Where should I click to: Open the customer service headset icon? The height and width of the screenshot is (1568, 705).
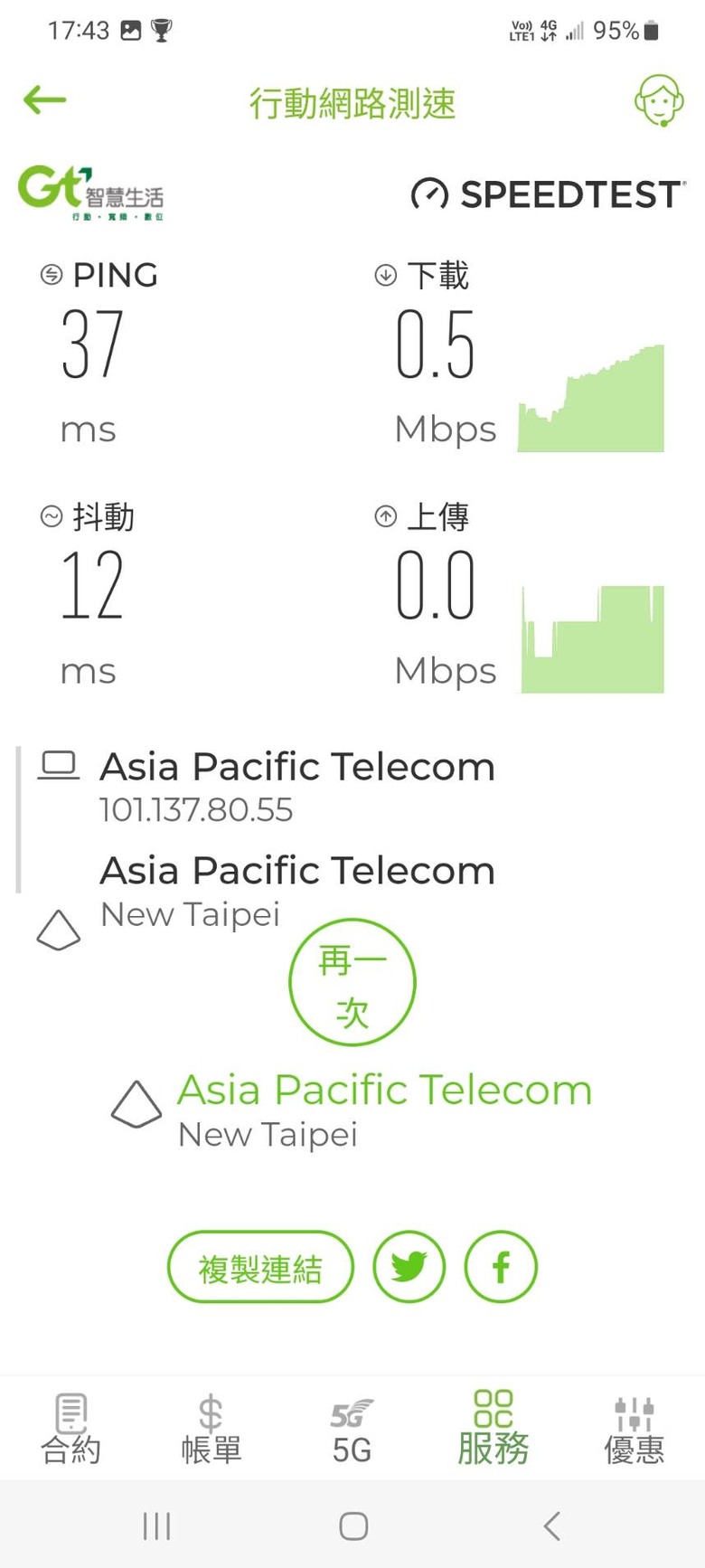[659, 100]
